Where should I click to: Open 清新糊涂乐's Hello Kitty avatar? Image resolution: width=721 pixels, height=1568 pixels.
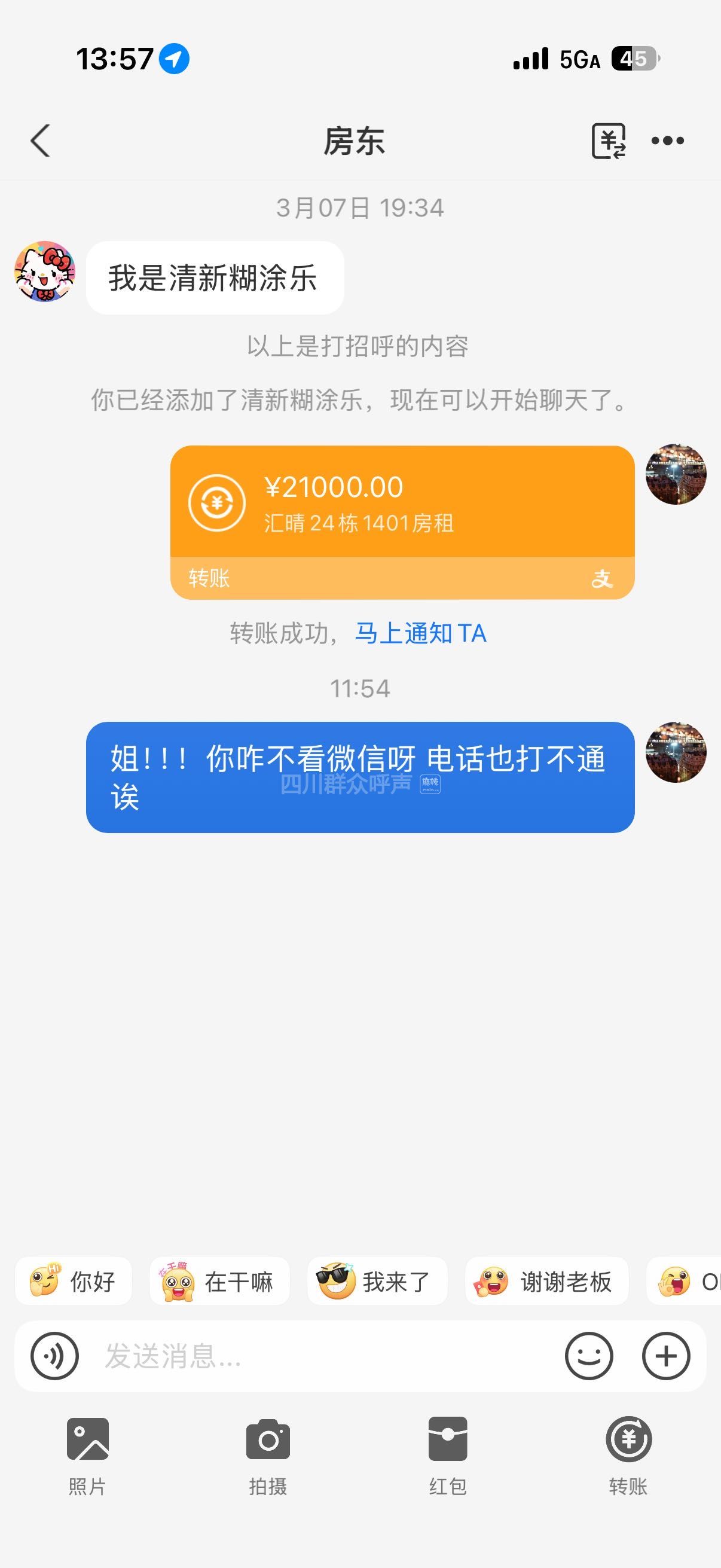[45, 271]
